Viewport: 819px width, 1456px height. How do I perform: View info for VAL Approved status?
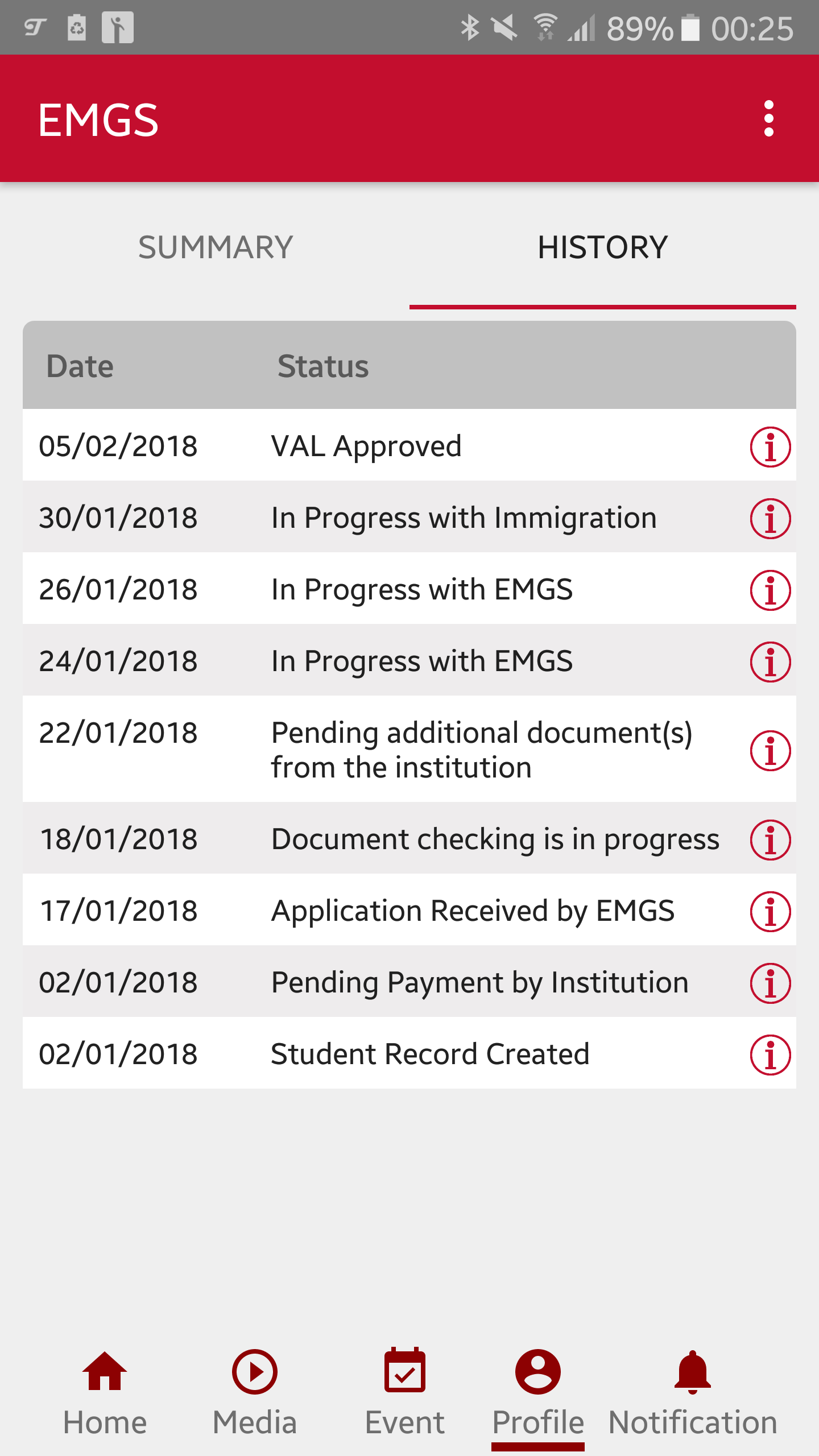tap(770, 446)
